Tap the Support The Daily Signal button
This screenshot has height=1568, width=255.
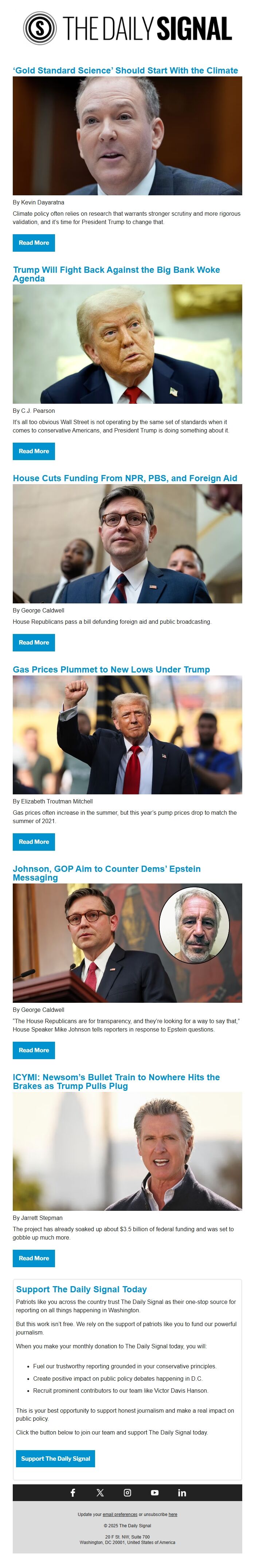[x=55, y=1459]
